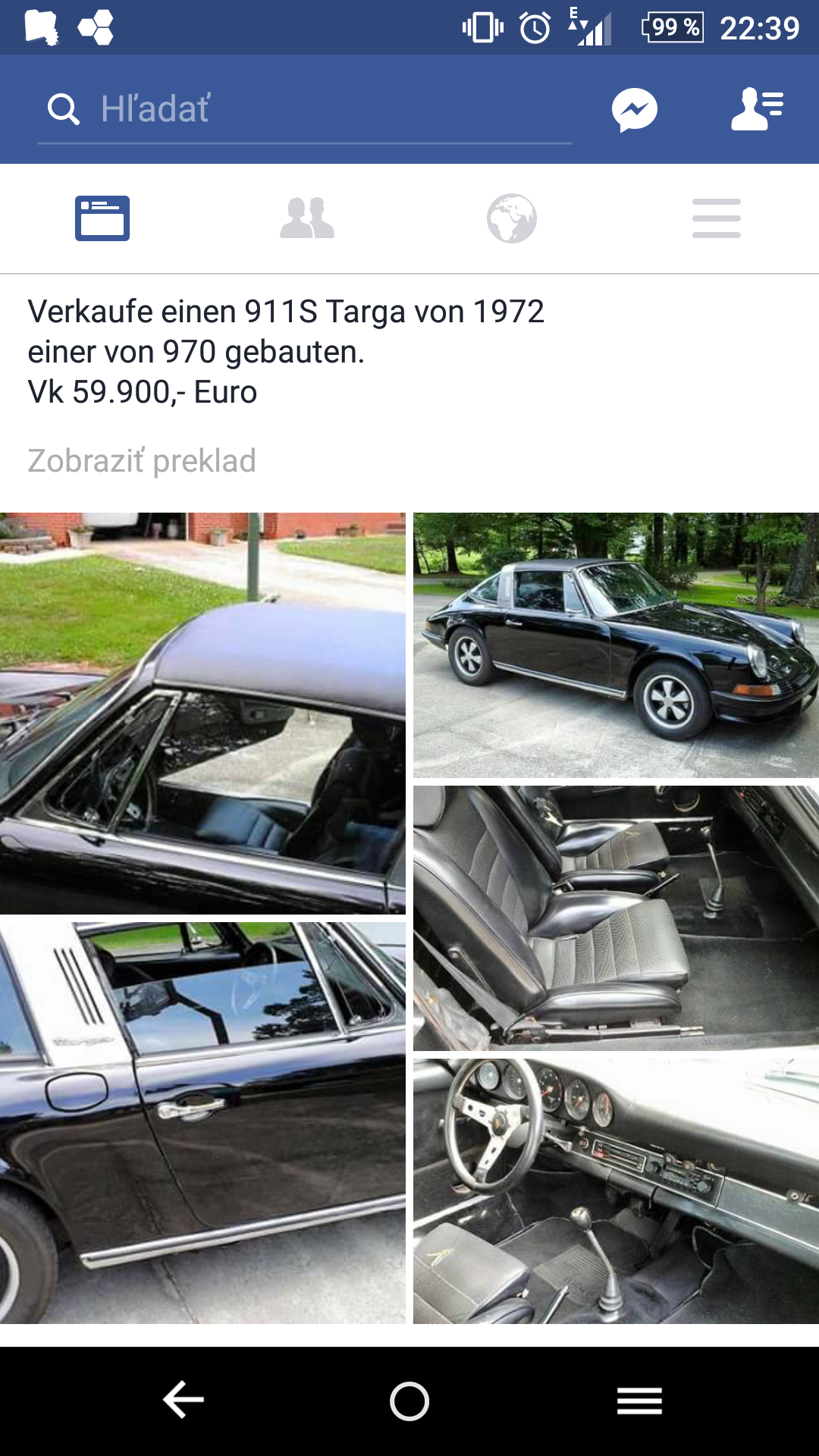The image size is (819, 1456).
Task: Switch to the news feed tab
Action: click(102, 218)
